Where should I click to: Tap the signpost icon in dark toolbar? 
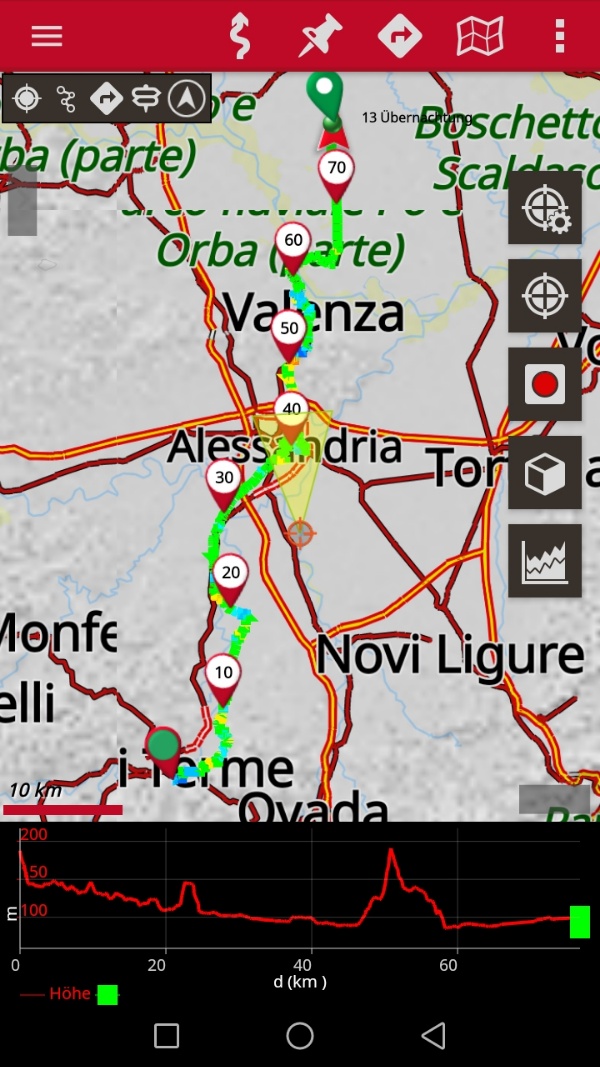146,99
